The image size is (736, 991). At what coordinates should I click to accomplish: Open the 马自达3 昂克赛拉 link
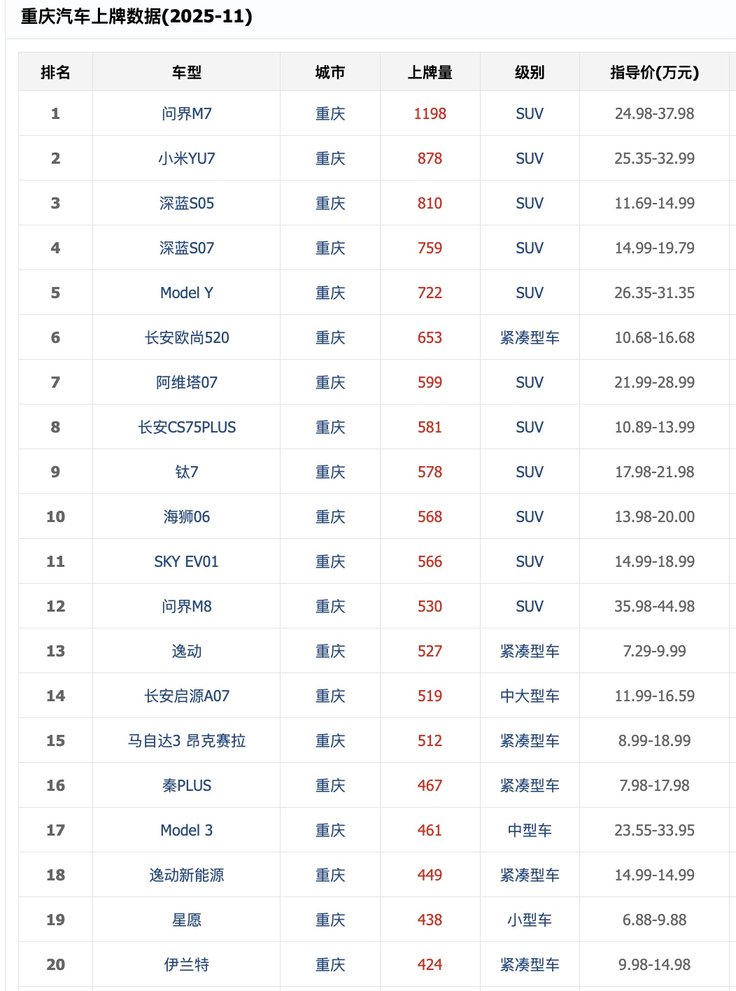point(186,741)
